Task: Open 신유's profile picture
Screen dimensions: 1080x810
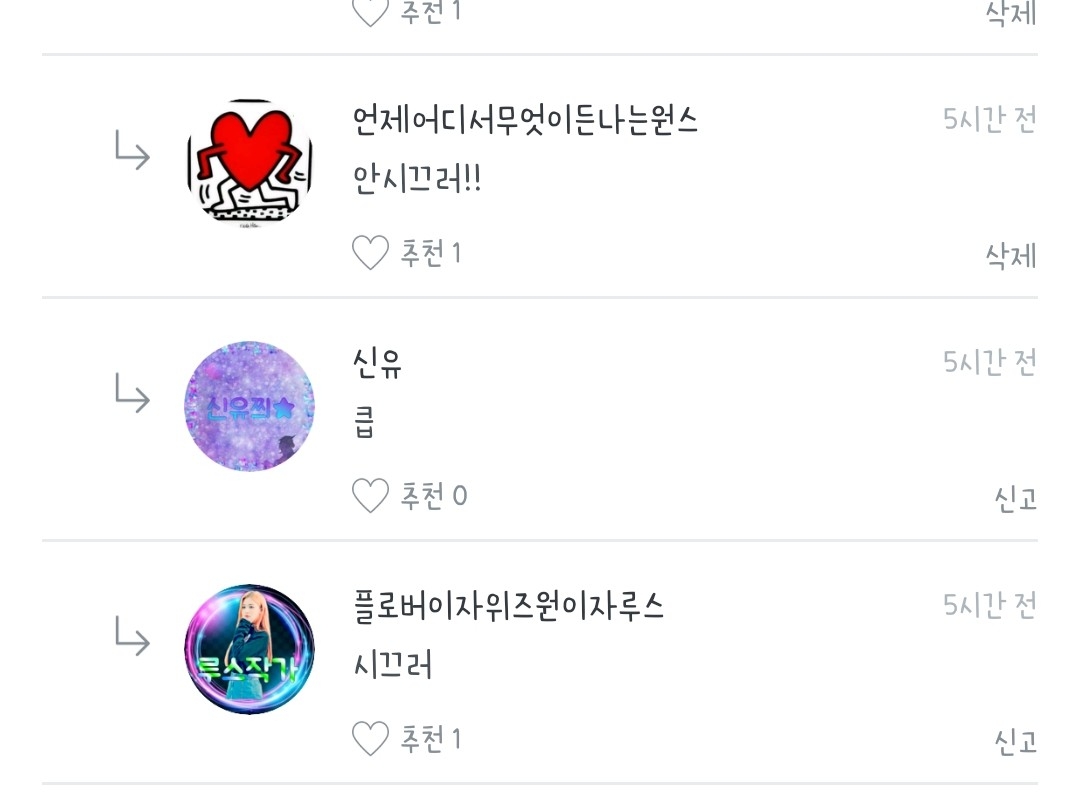Action: pyautogui.click(x=250, y=406)
